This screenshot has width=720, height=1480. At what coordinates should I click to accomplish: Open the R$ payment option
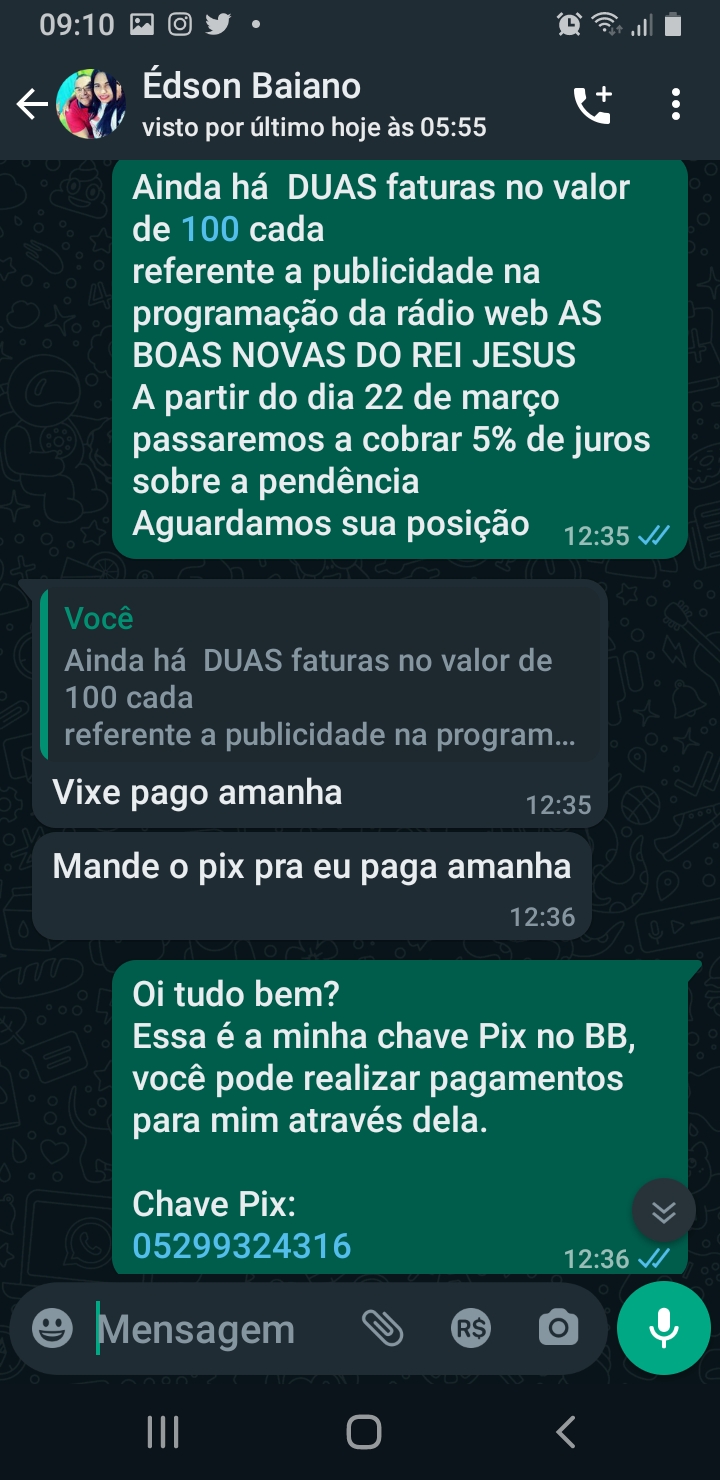click(470, 1329)
